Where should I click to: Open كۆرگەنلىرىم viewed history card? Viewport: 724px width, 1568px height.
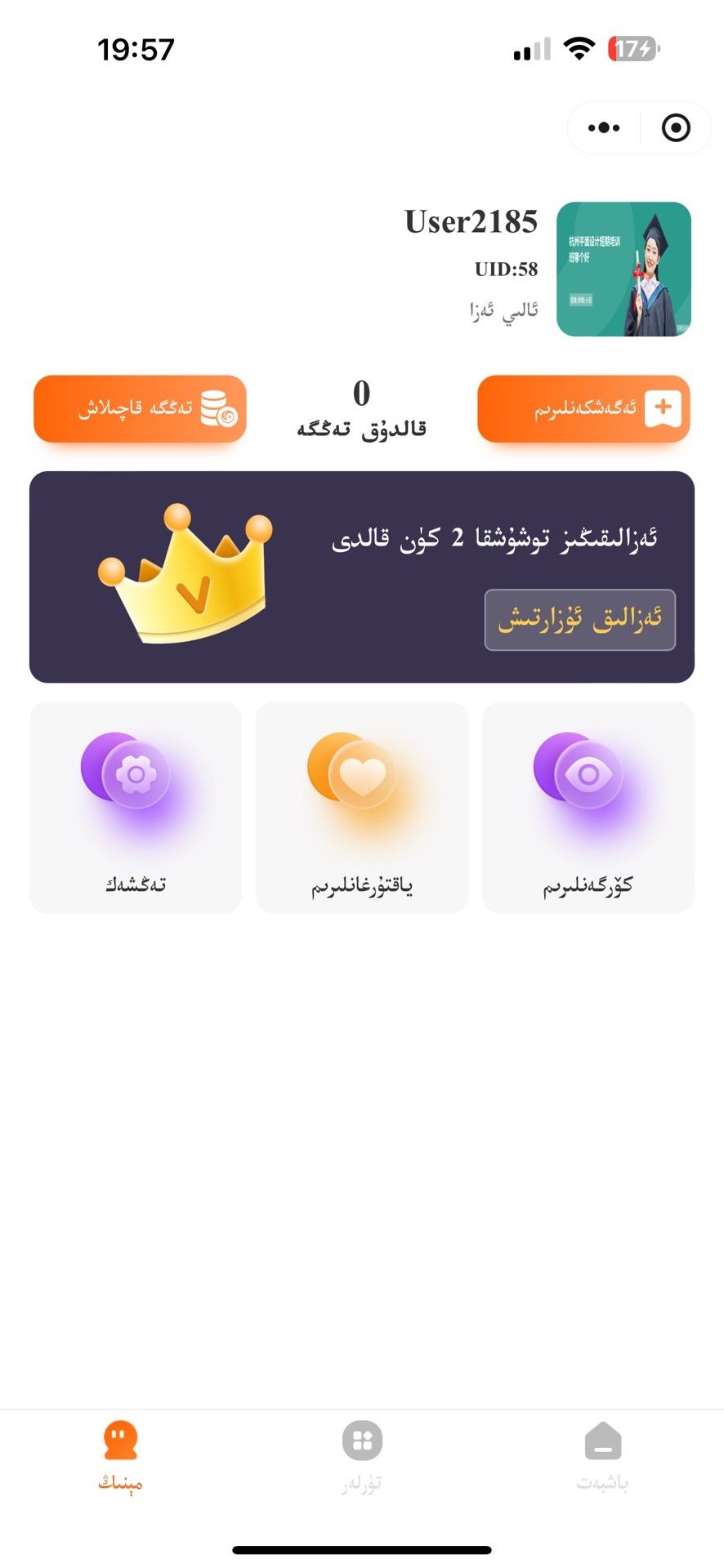[588, 807]
